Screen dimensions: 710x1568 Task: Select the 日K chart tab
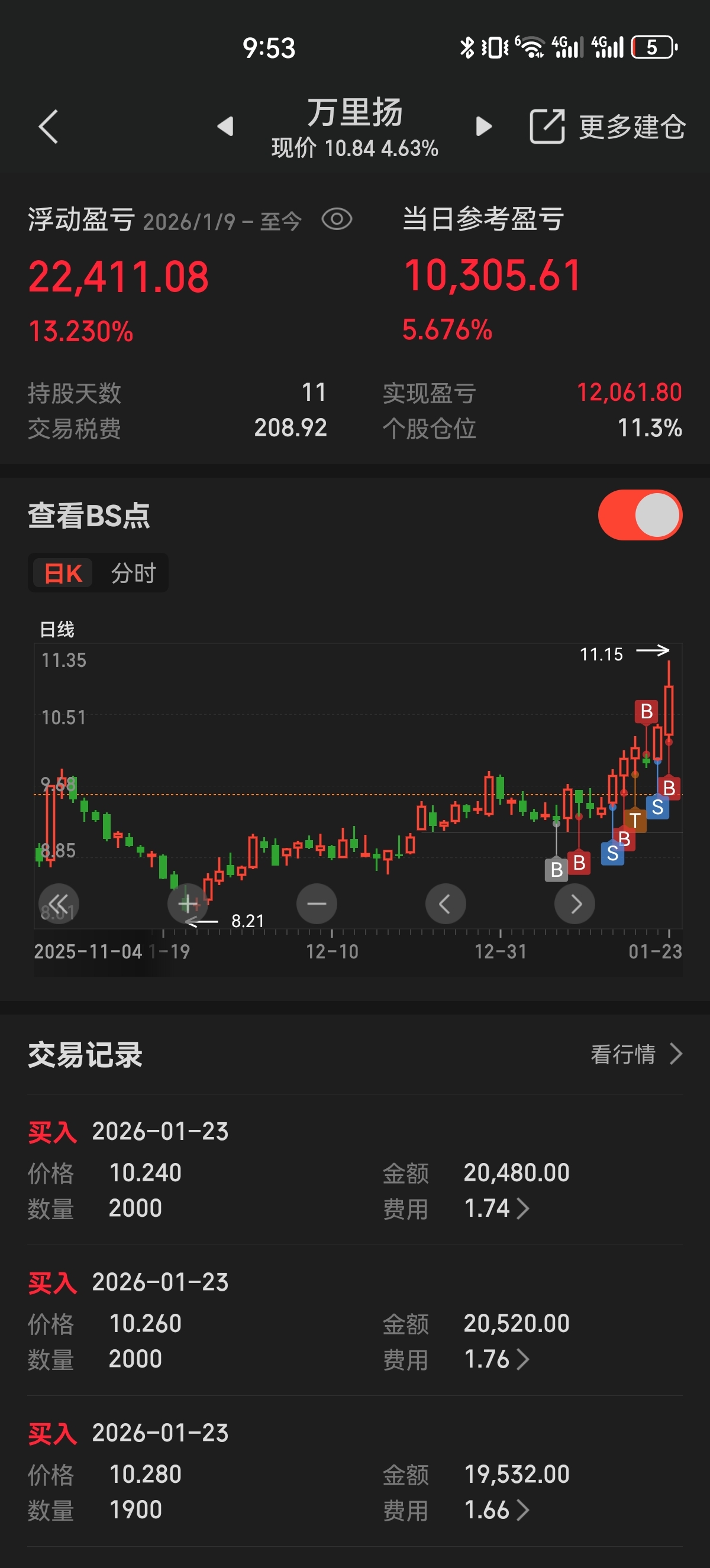(x=63, y=573)
